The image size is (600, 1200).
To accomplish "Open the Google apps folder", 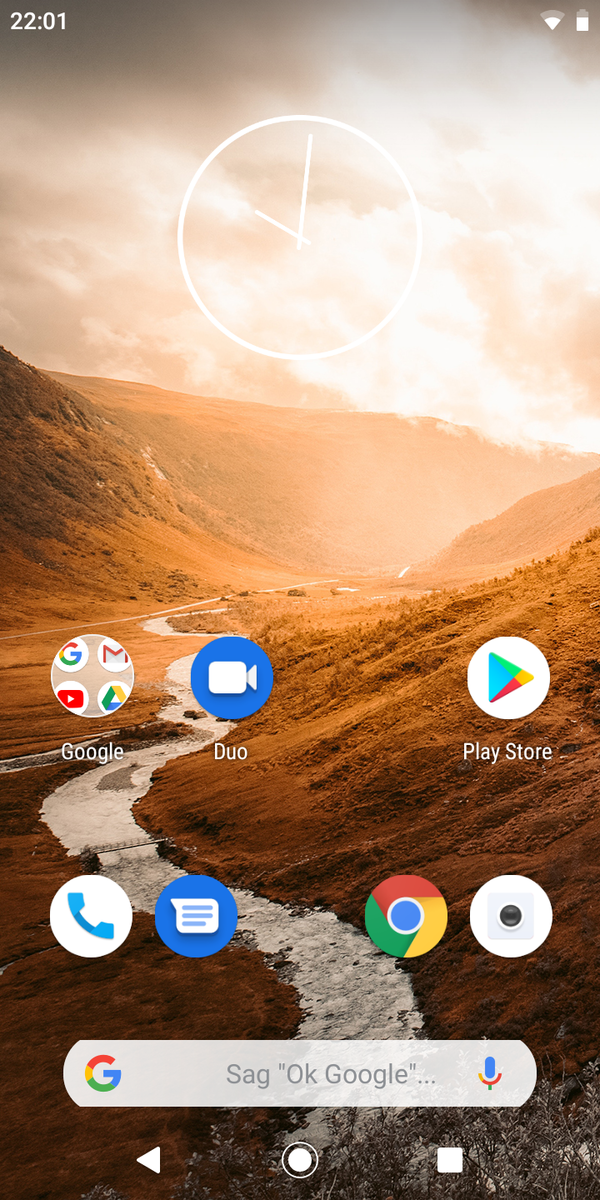I will (x=92, y=677).
